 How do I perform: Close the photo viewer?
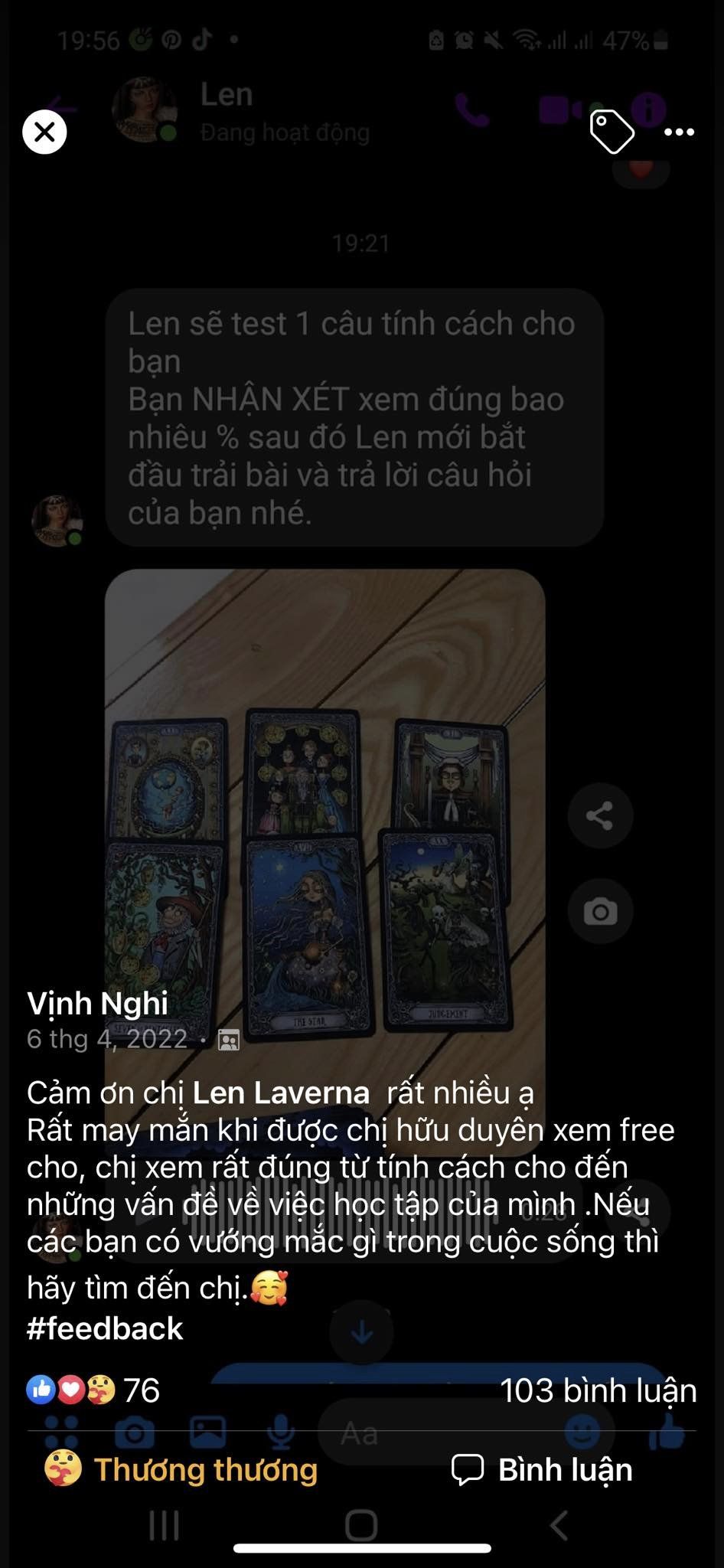44,132
